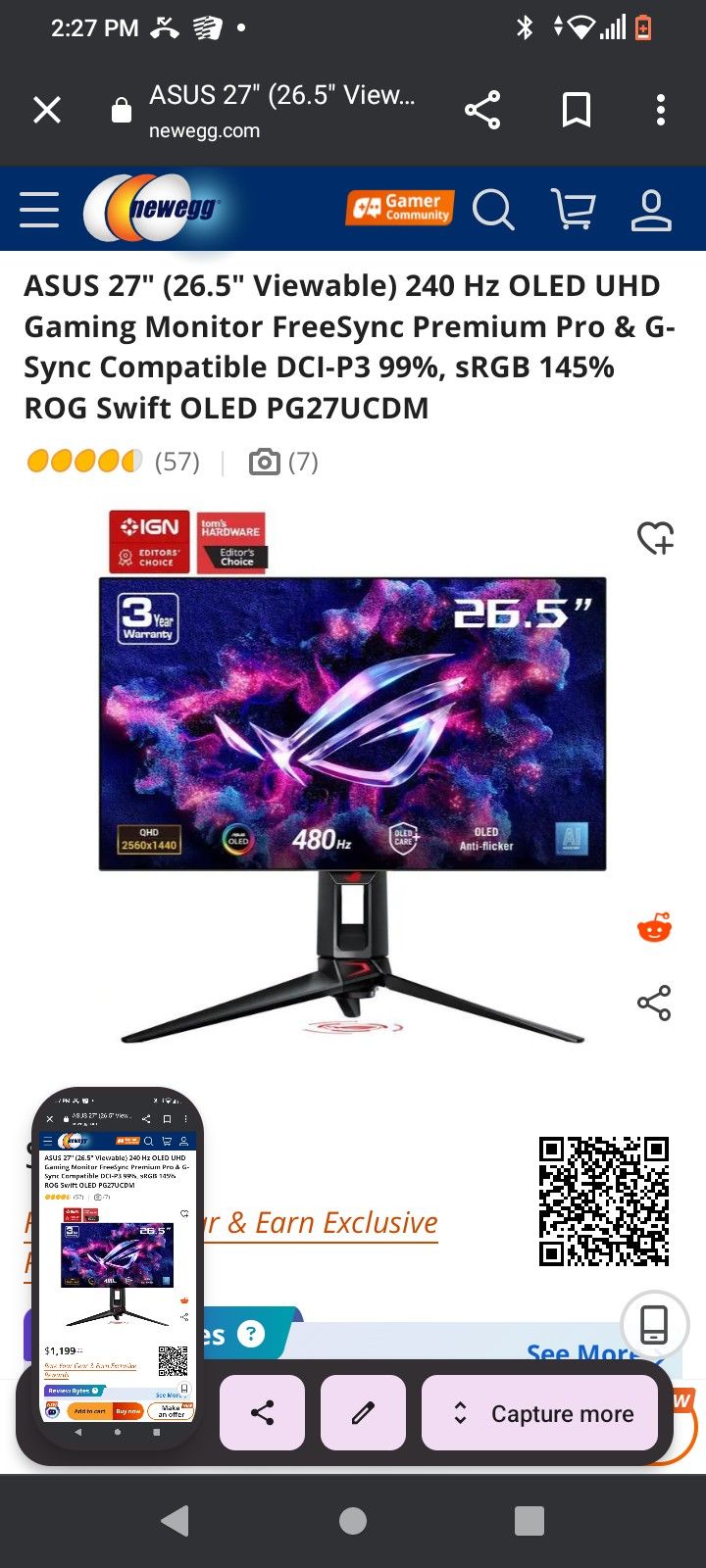Close the Newegg browser tab
This screenshot has width=706, height=1568.
point(47,110)
